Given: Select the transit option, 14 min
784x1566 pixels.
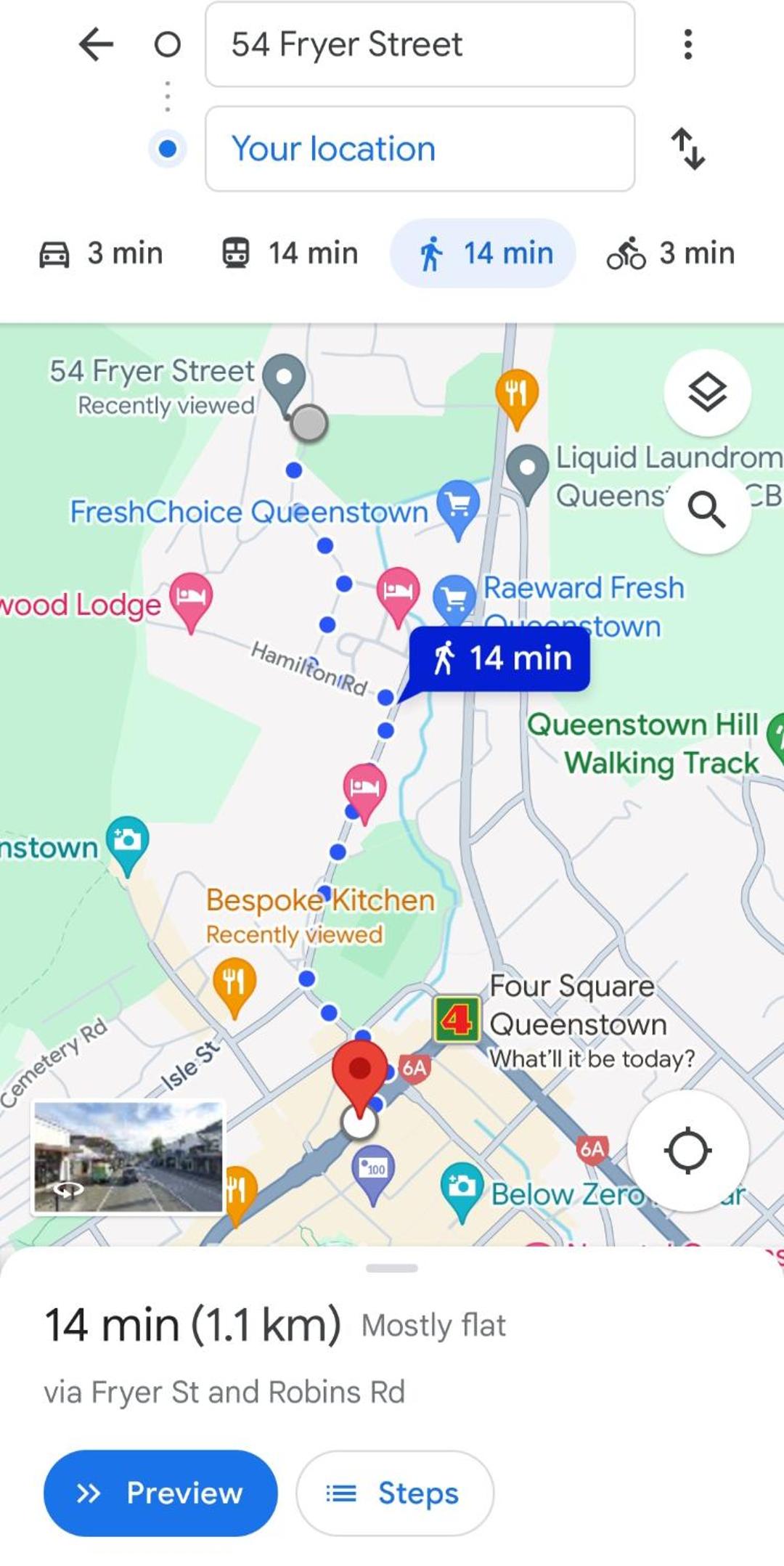Looking at the screenshot, I should pyautogui.click(x=290, y=253).
